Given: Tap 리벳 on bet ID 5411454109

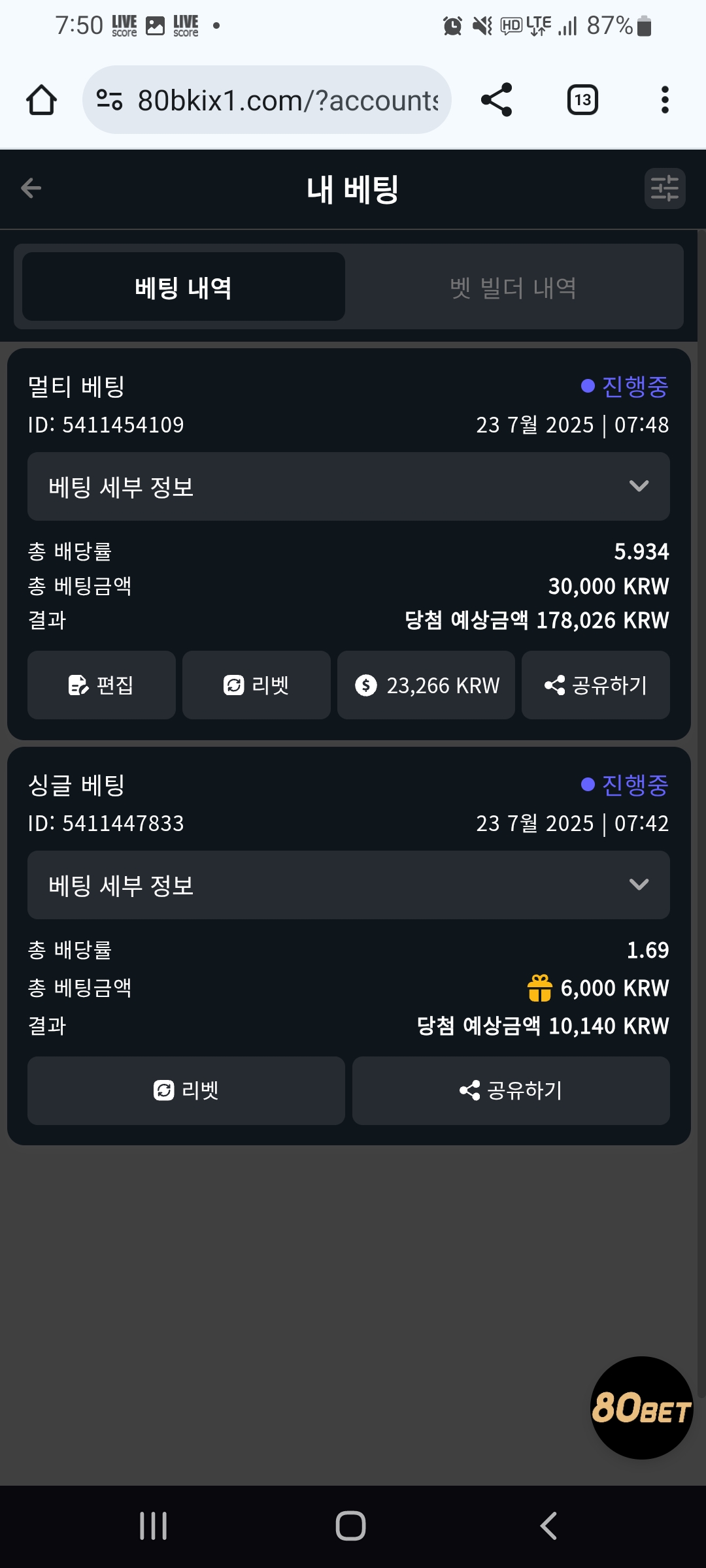Looking at the screenshot, I should [256, 685].
